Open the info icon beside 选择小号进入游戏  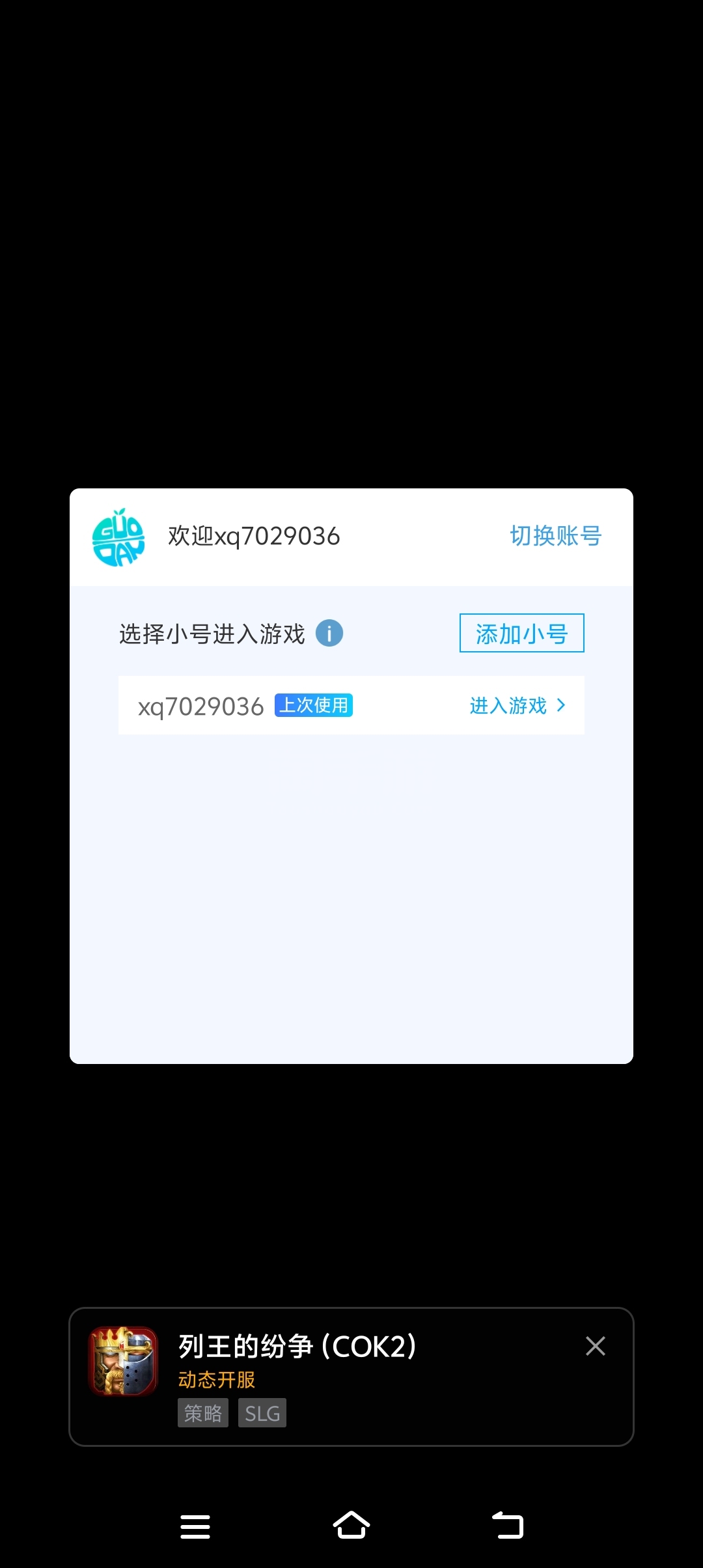coord(329,633)
